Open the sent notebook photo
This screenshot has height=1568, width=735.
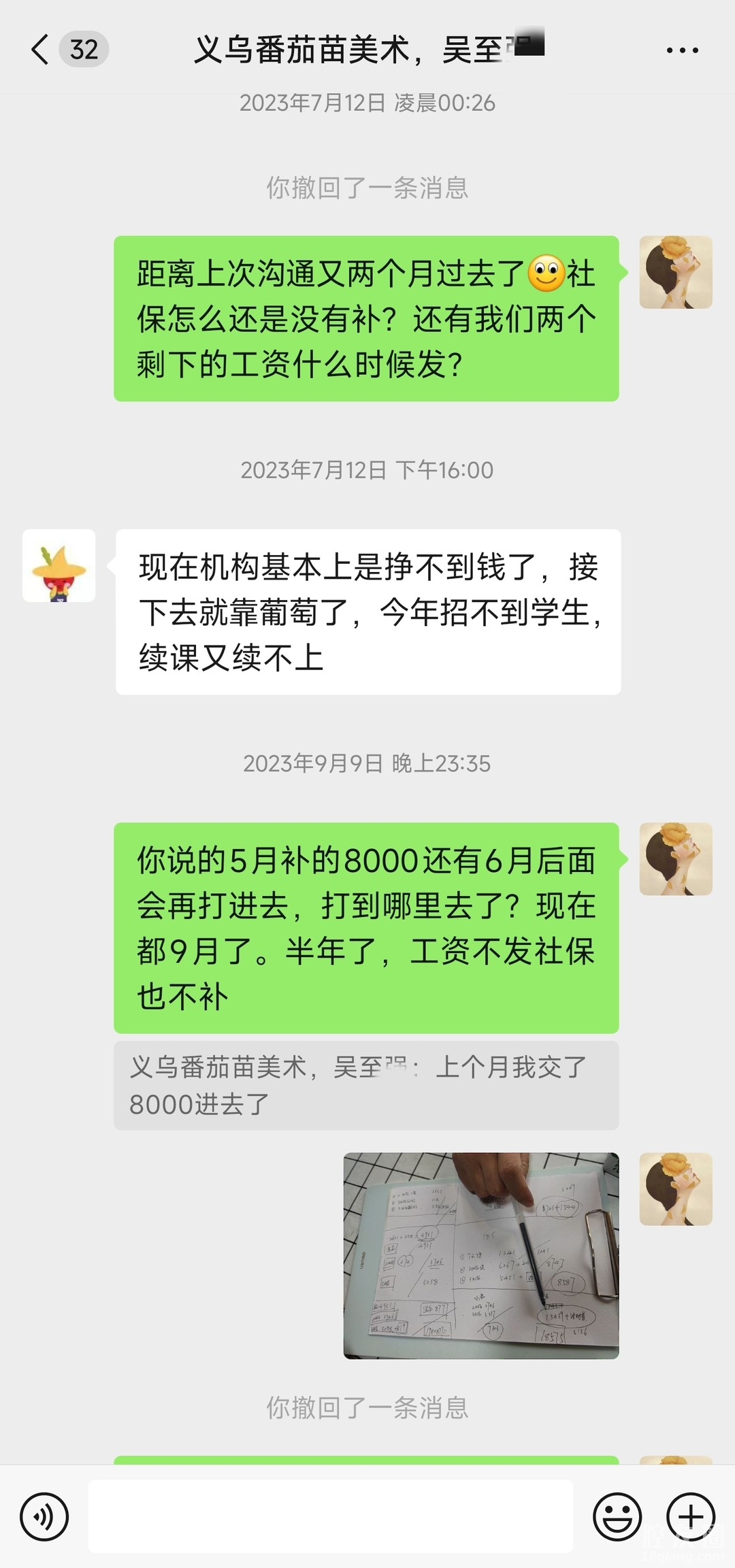(480, 1255)
